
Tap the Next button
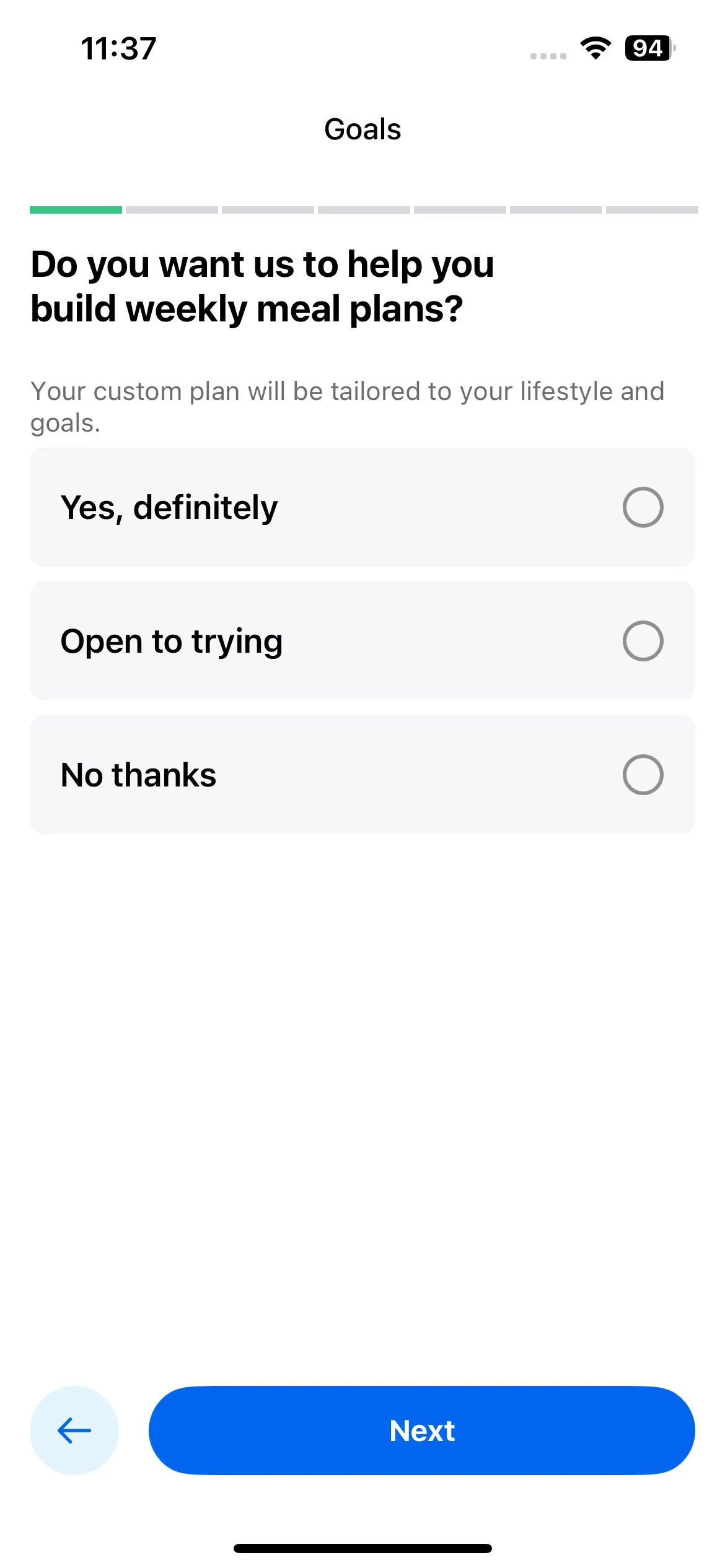click(422, 1431)
